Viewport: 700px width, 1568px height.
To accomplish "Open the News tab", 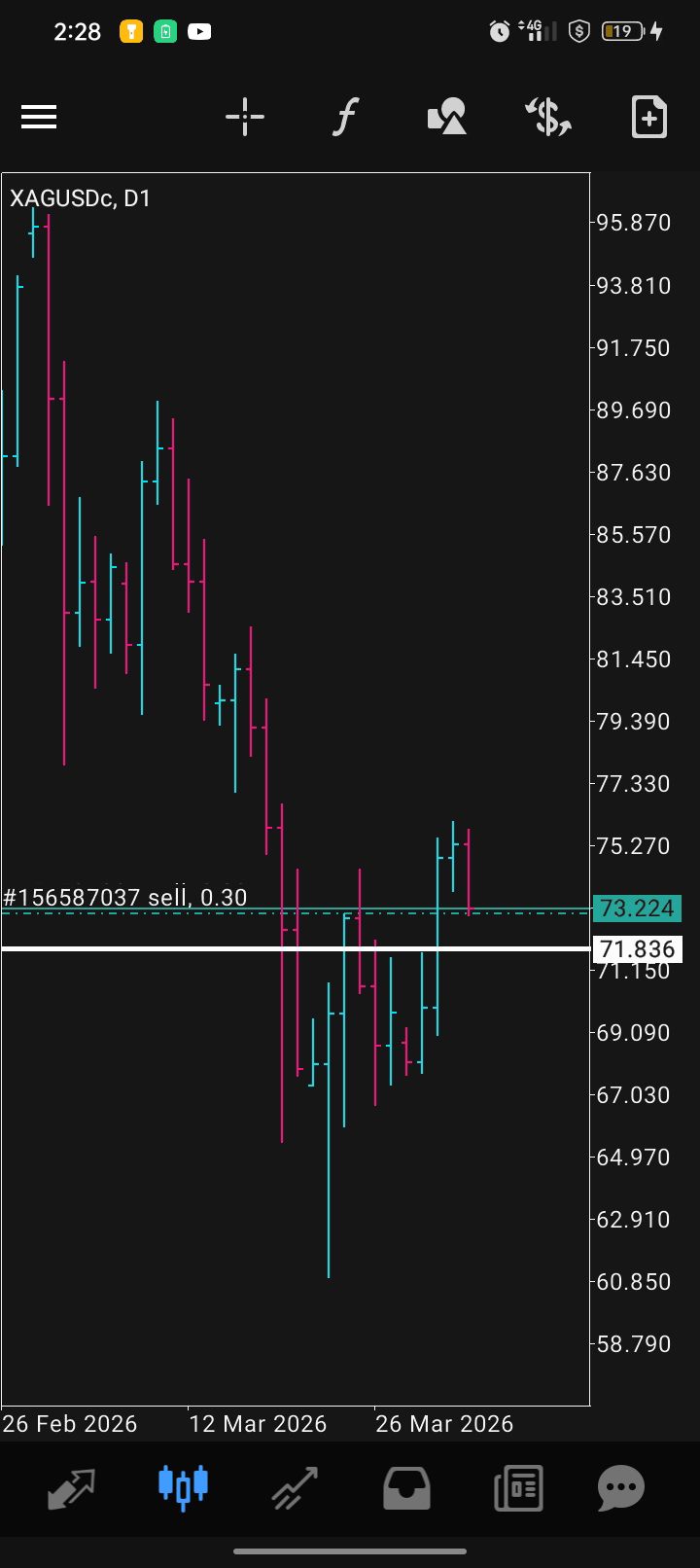I will (x=518, y=1488).
